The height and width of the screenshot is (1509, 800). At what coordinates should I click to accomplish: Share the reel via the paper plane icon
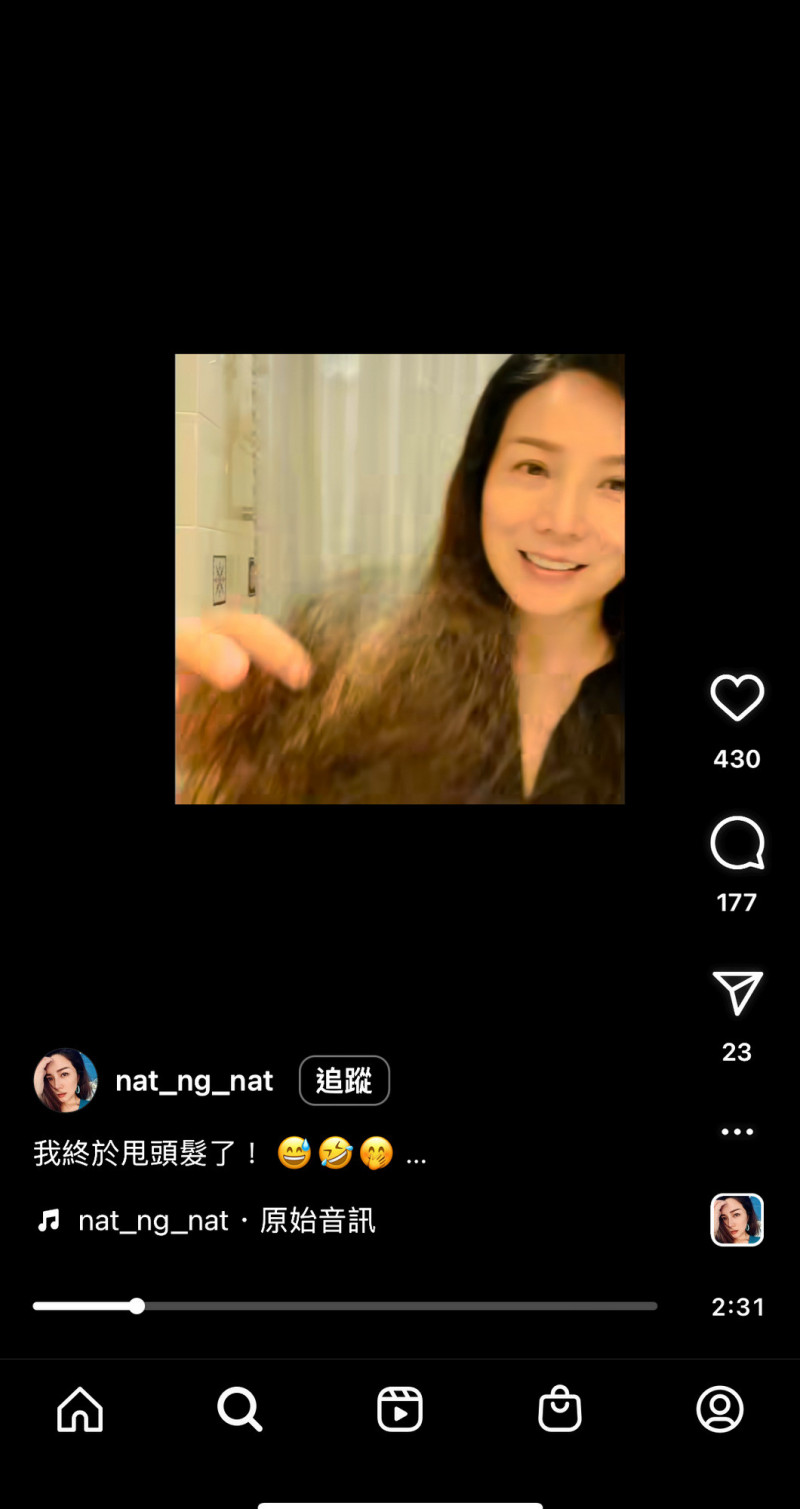point(738,993)
